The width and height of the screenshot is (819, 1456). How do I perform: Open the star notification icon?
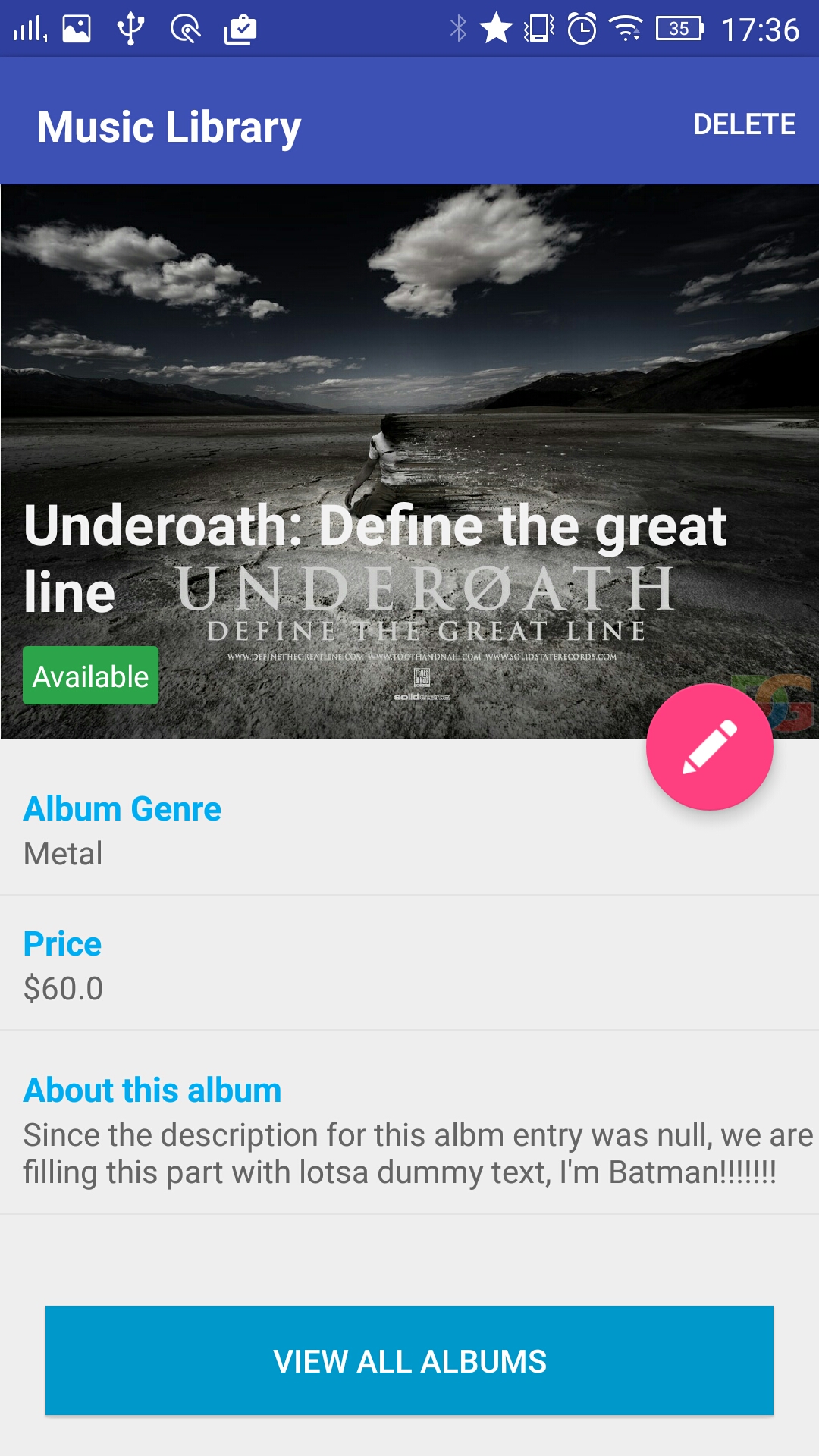tap(498, 27)
